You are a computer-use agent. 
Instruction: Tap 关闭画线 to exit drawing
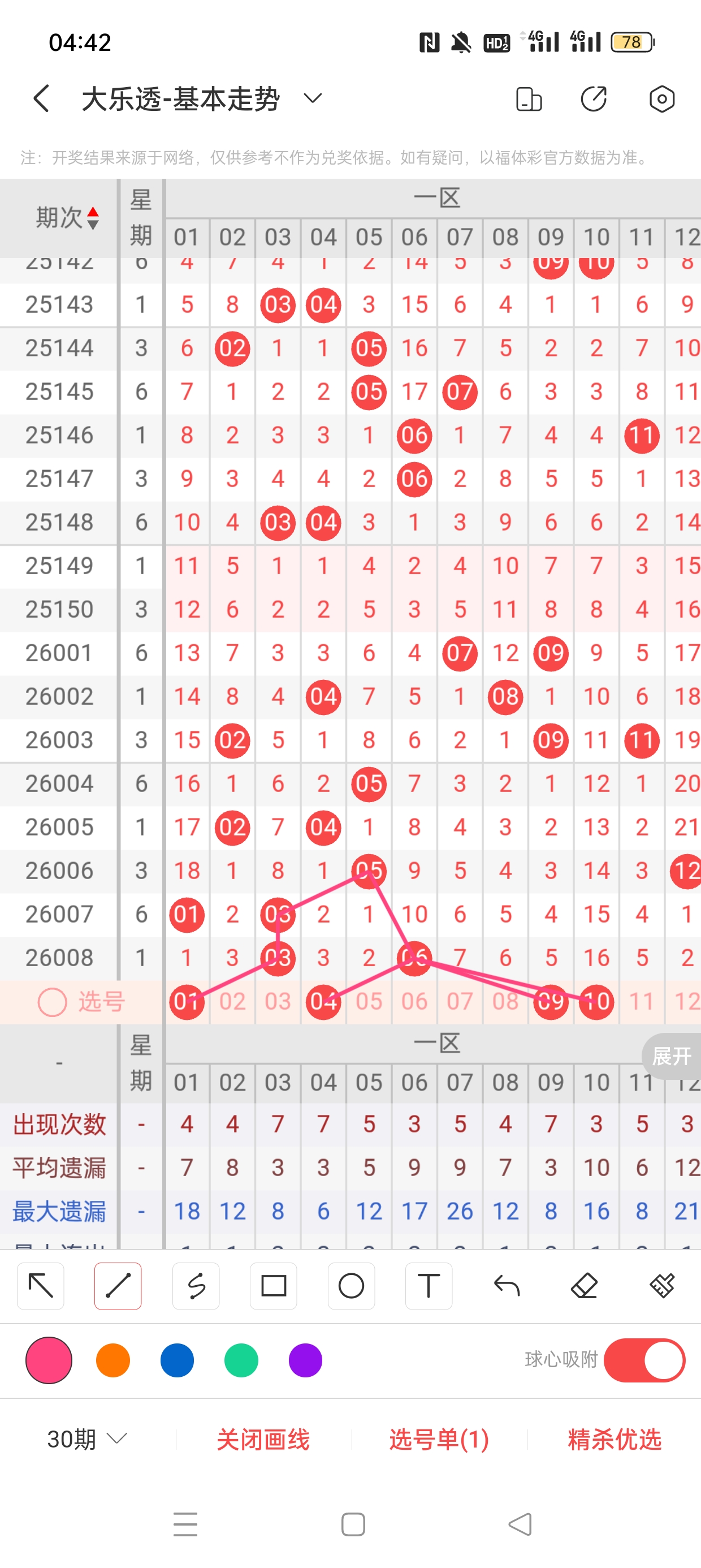(263, 1440)
